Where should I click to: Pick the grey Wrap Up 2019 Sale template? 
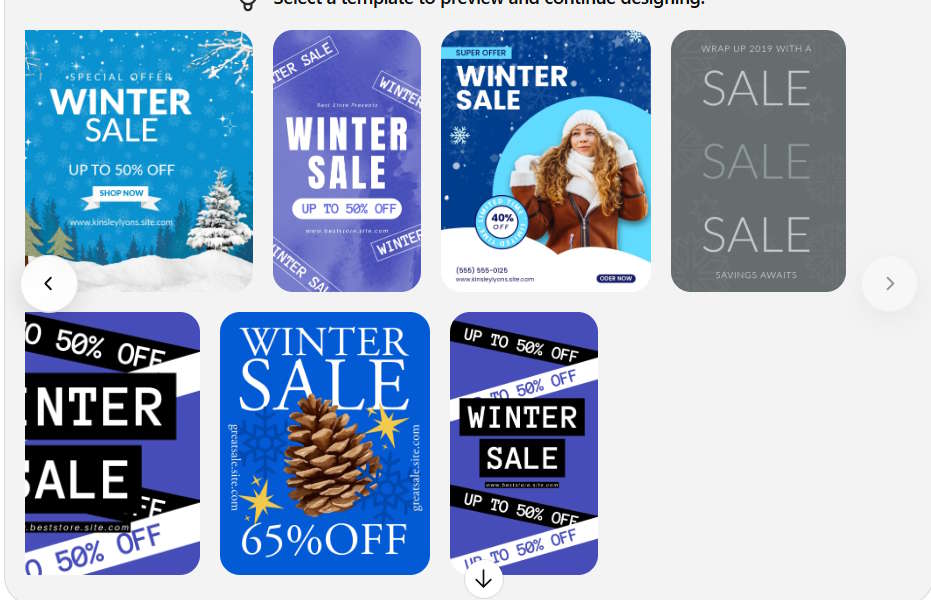757,160
